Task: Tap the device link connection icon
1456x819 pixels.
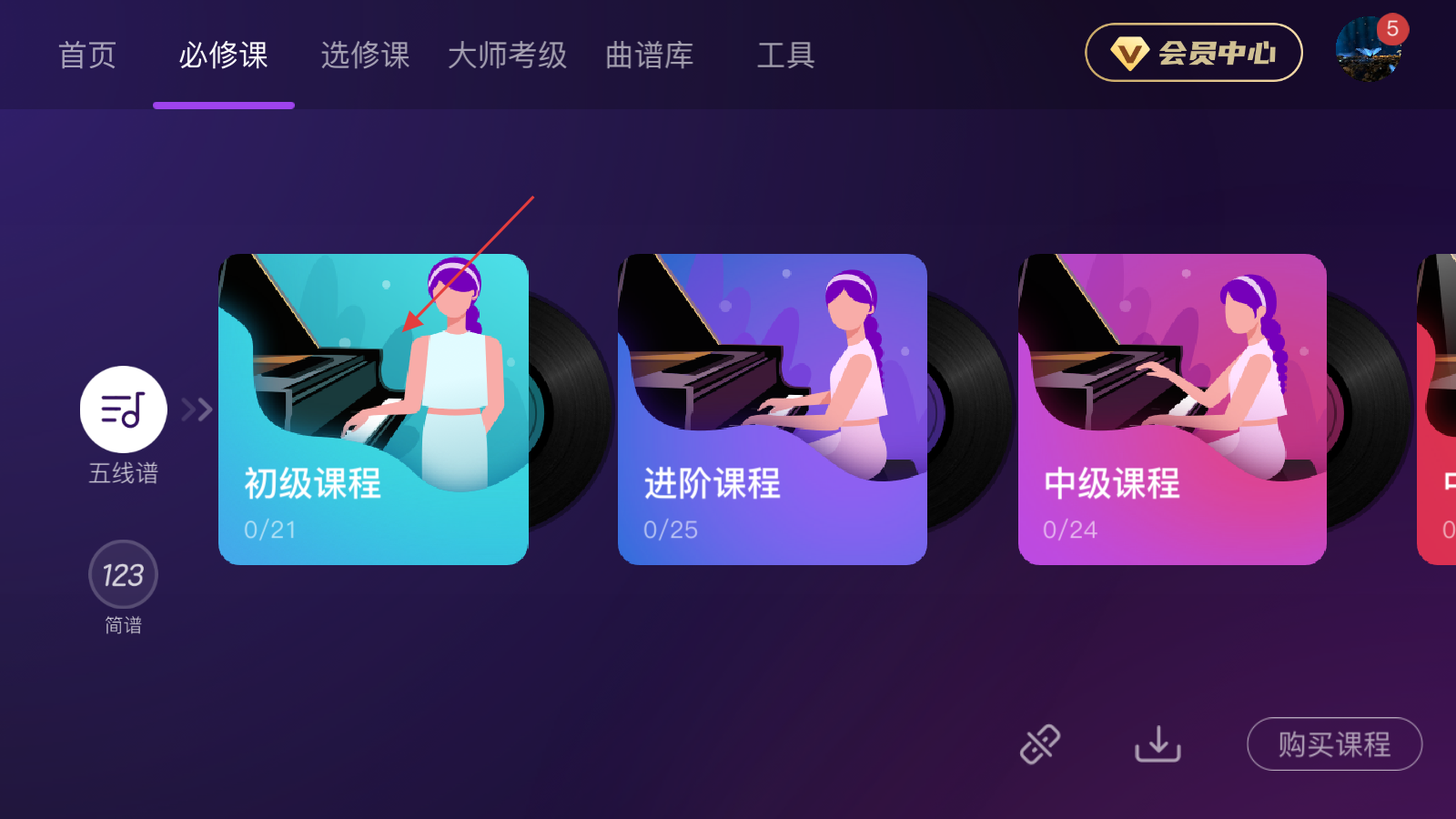Action: (1040, 744)
